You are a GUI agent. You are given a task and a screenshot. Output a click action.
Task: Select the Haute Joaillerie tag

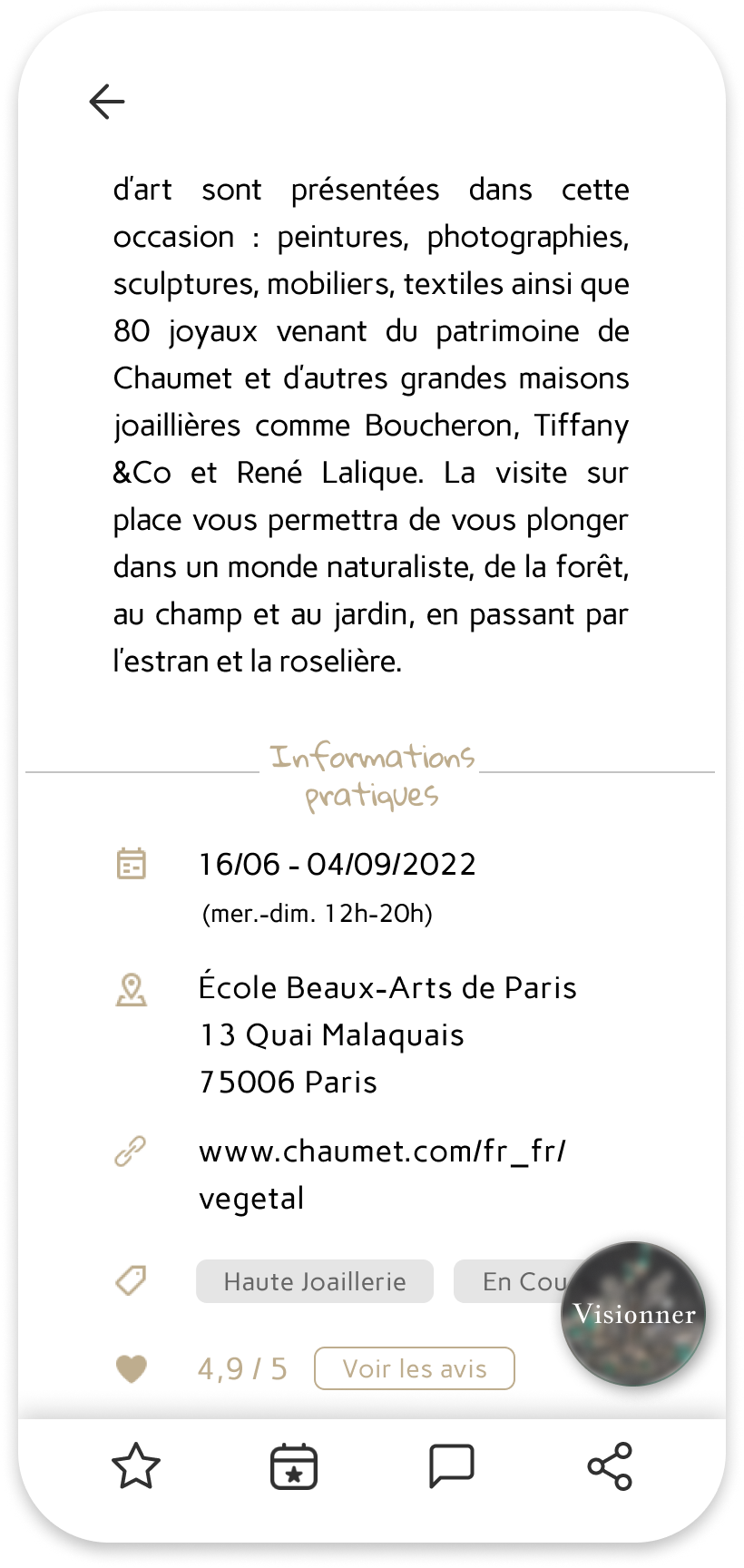click(314, 1281)
